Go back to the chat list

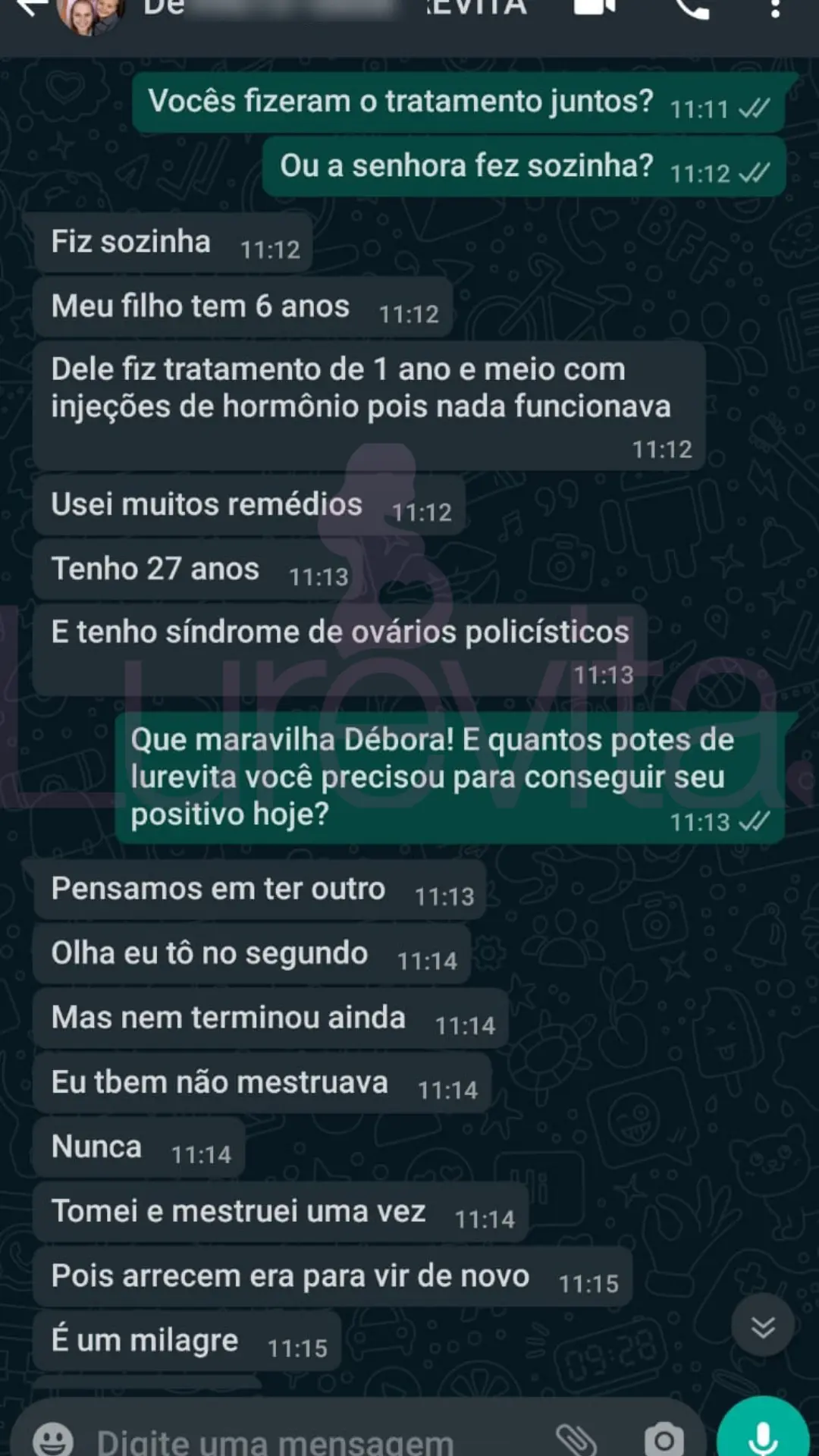29,8
